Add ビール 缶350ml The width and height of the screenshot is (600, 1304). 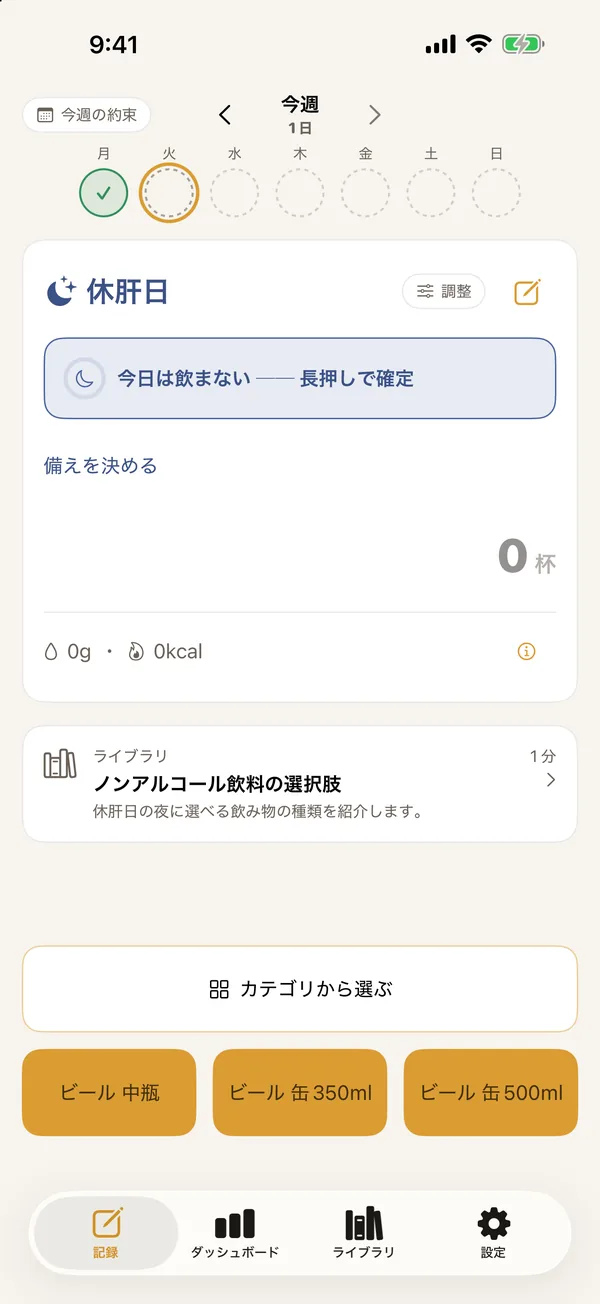click(x=300, y=1093)
